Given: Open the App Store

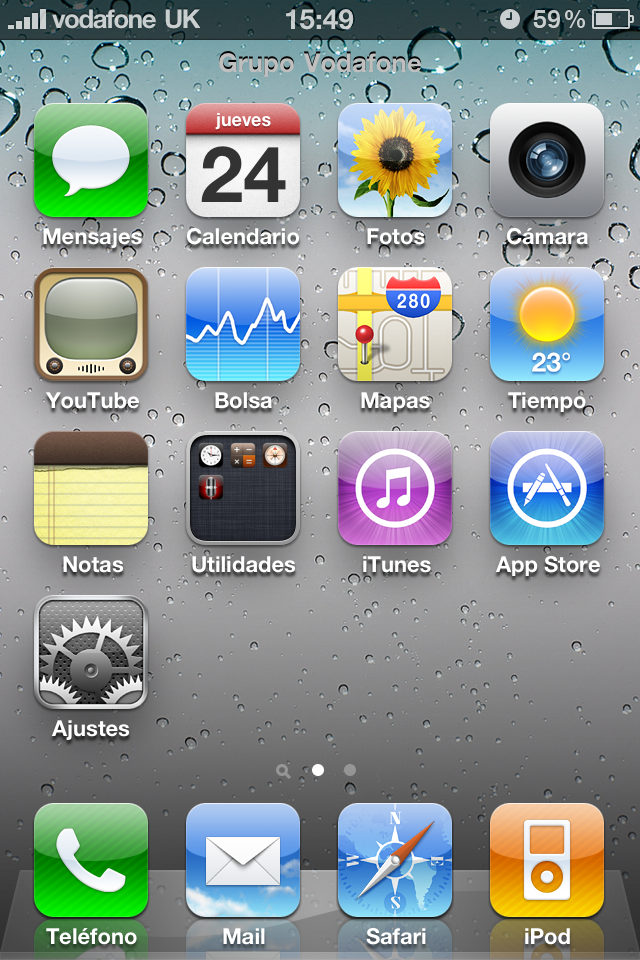Looking at the screenshot, I should point(547,489).
